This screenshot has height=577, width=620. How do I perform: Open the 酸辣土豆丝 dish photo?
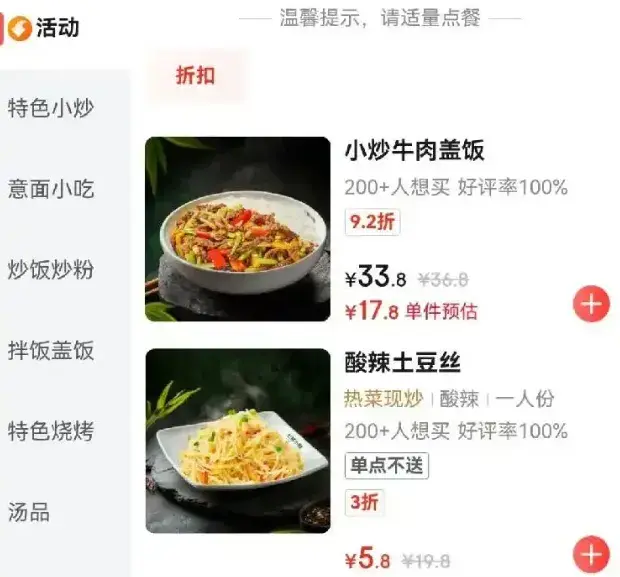(237, 441)
